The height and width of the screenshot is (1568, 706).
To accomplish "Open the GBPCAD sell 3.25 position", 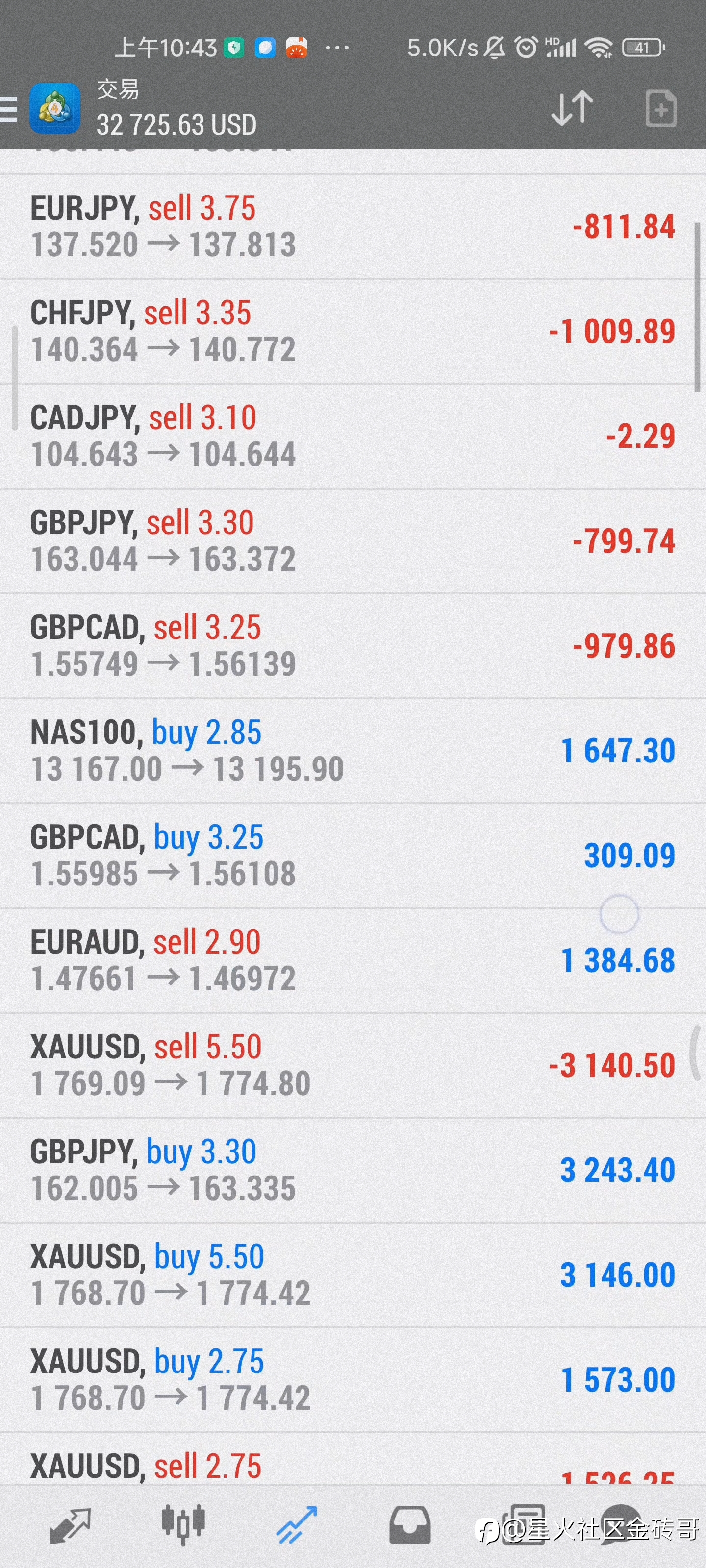I will tap(353, 646).
